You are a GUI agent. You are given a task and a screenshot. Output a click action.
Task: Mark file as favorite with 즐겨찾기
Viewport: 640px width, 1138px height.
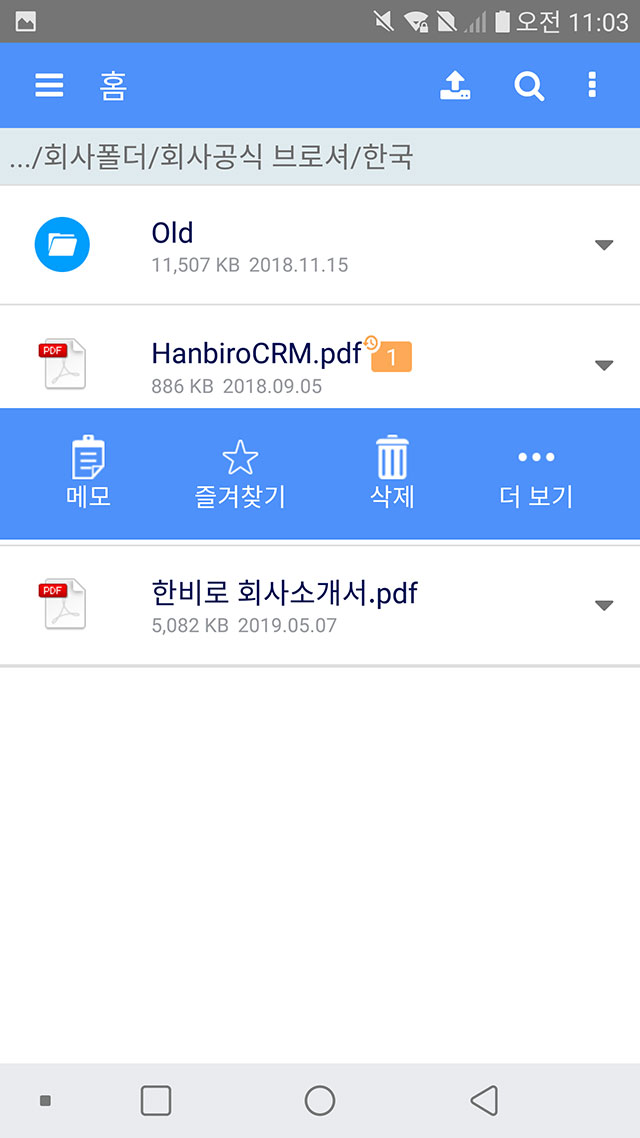240,473
